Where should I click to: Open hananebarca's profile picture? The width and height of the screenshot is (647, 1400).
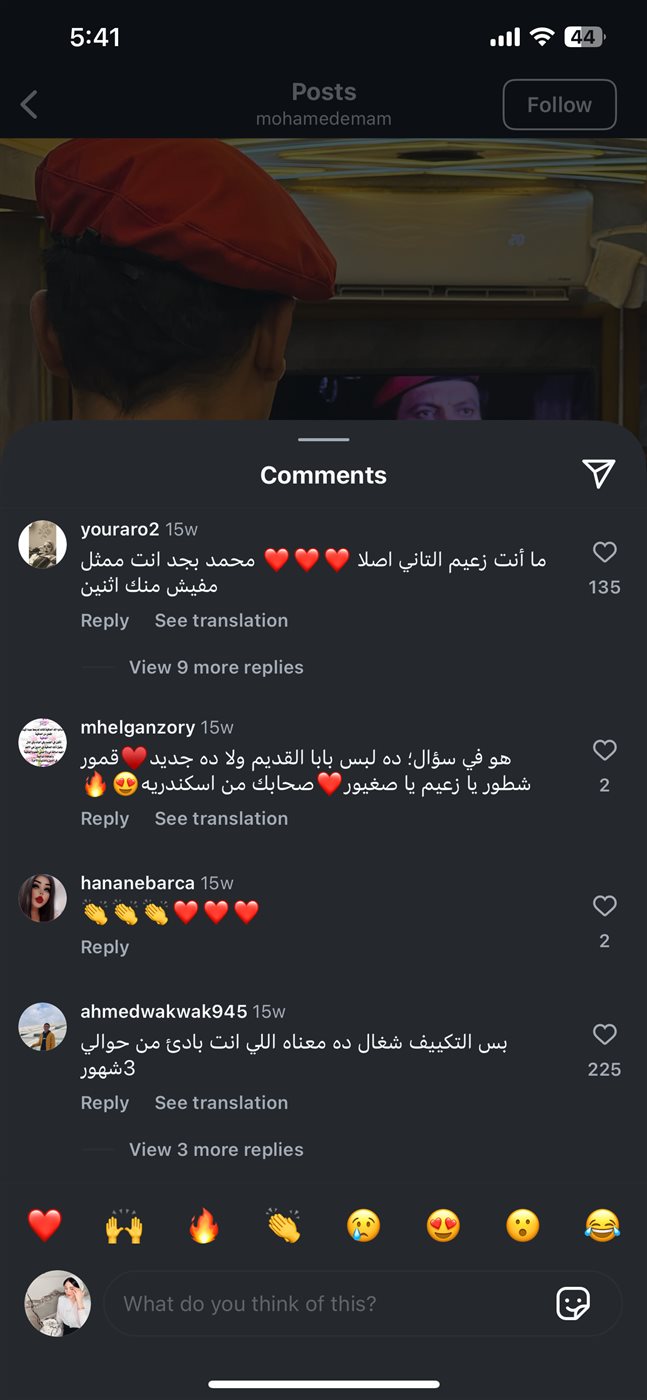pyautogui.click(x=43, y=898)
